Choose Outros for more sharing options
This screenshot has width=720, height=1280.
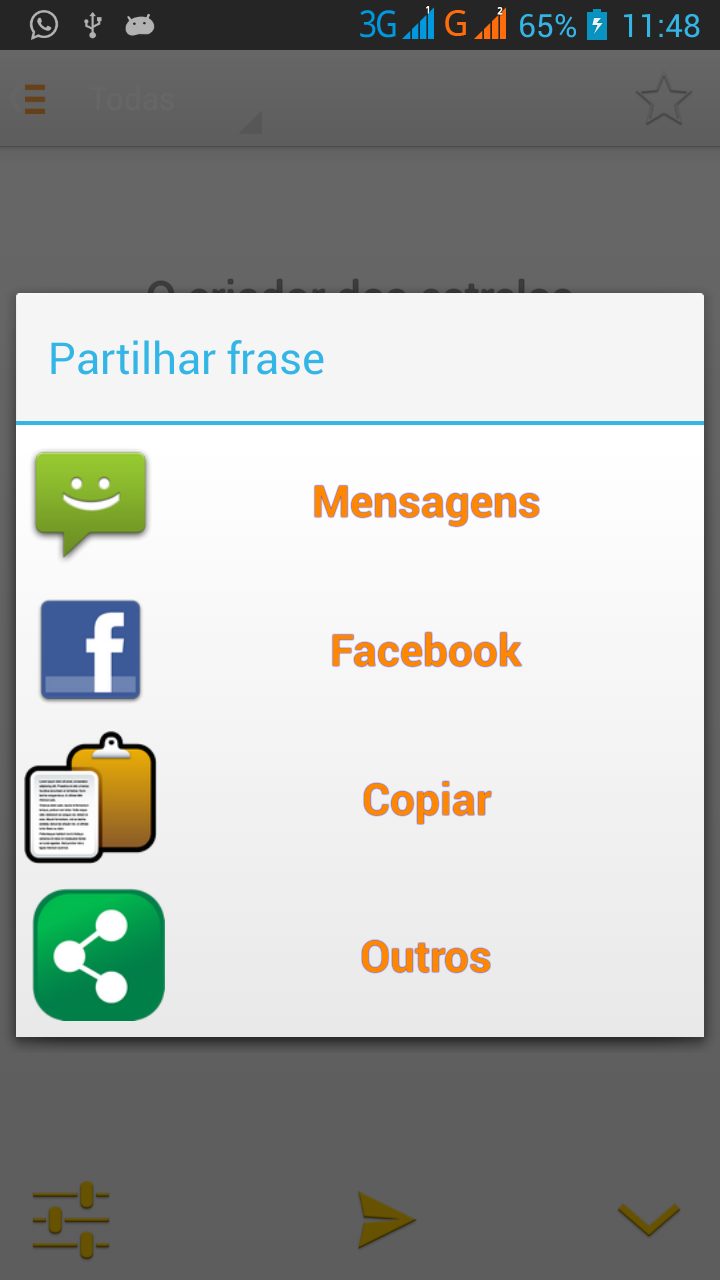(x=425, y=957)
